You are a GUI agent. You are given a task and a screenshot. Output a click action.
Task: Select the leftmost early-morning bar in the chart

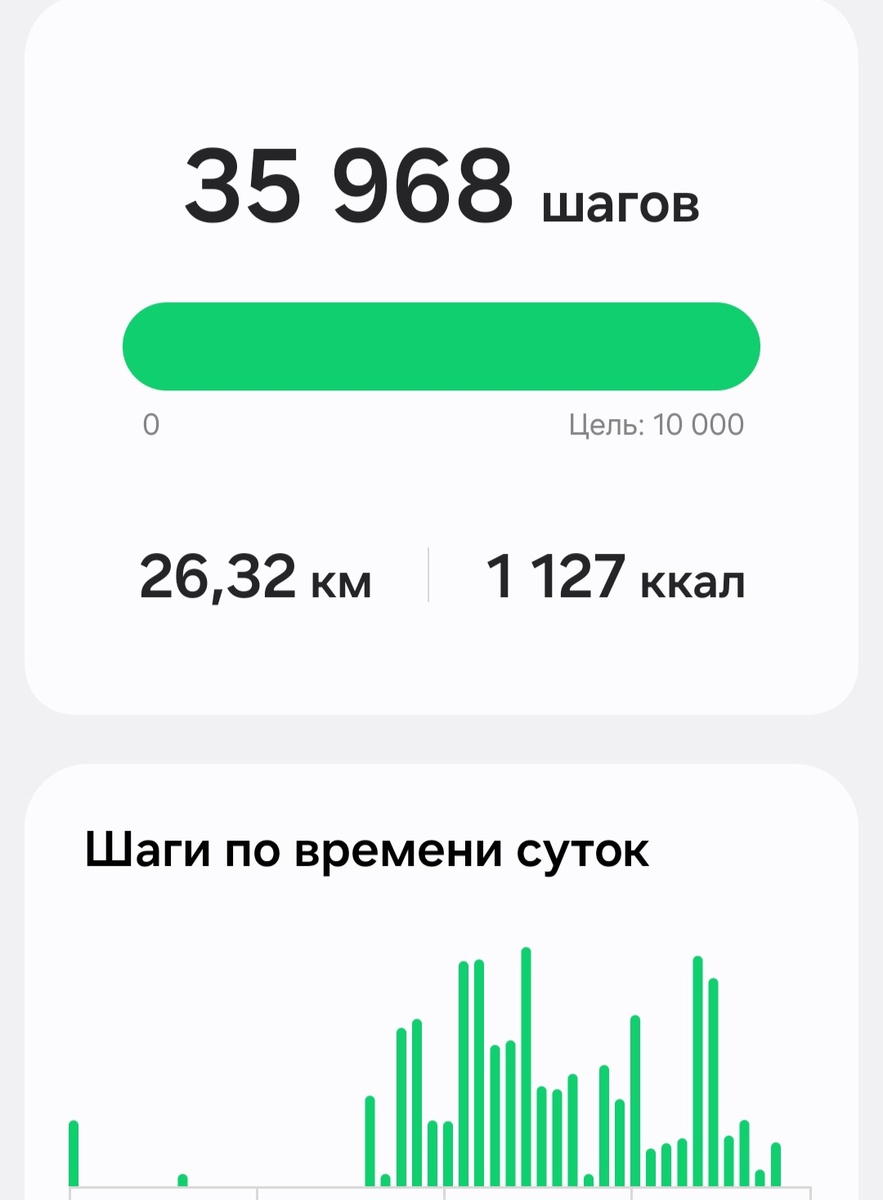73,1155
